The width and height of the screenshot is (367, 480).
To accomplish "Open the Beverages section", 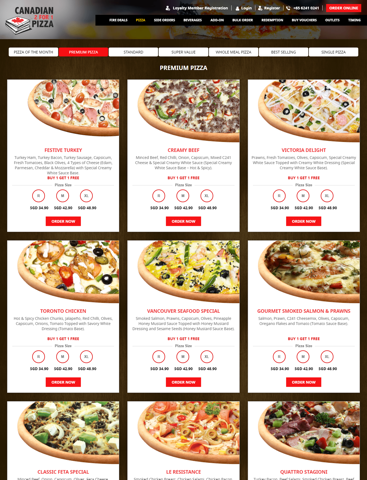I will pyautogui.click(x=192, y=20).
